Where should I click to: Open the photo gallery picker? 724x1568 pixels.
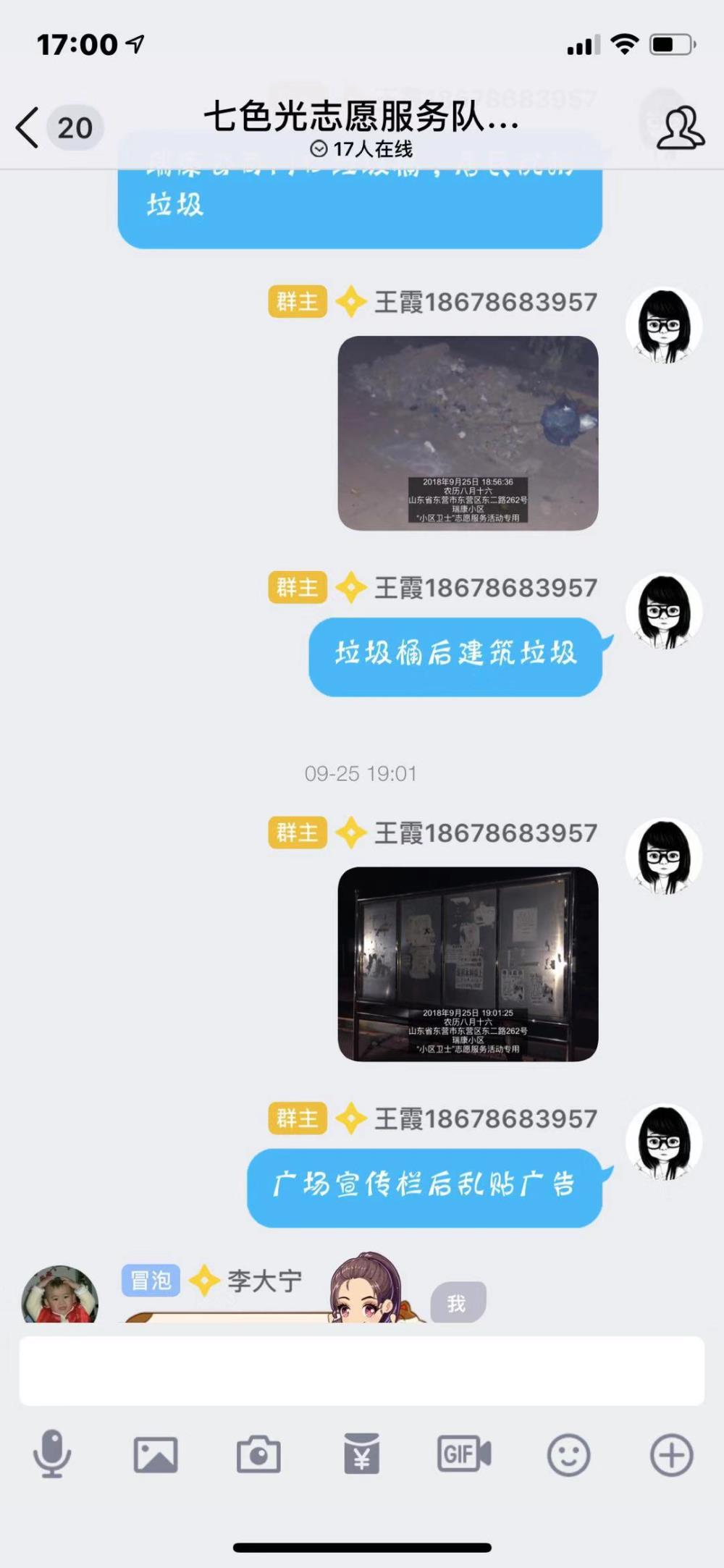[156, 1454]
